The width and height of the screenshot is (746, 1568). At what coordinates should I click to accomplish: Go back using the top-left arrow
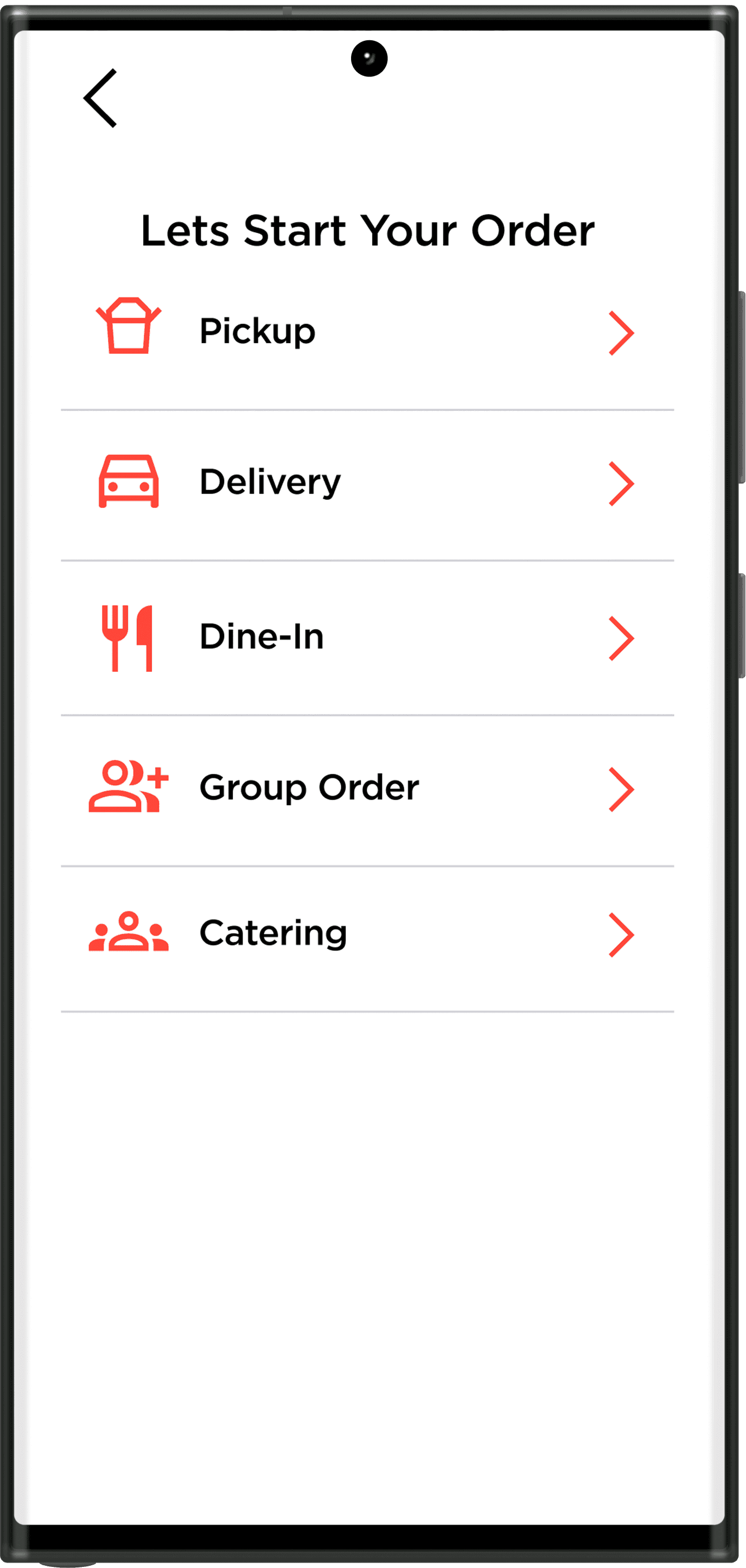pos(100,98)
